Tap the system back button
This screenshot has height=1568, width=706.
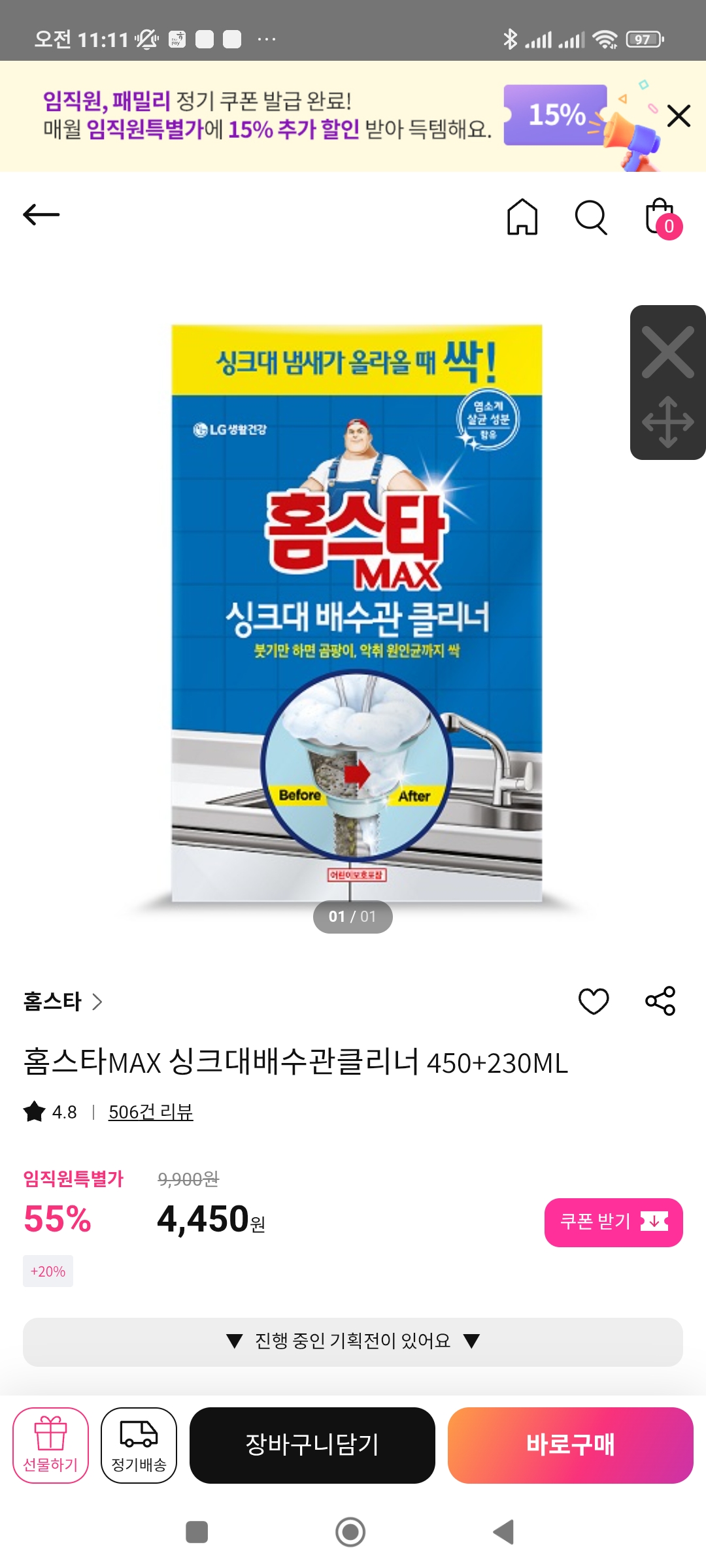503,1532
